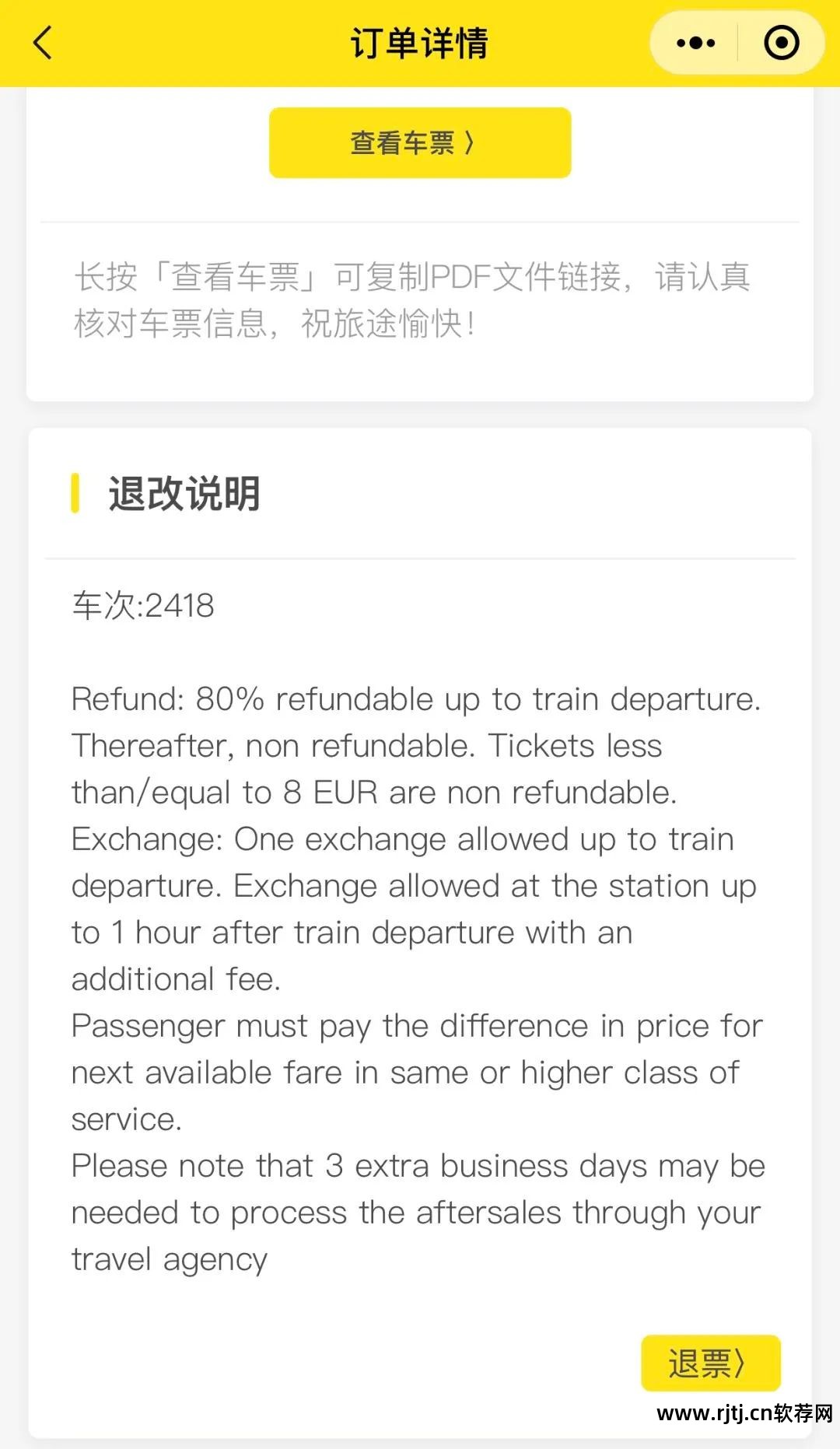This screenshot has height=1449, width=840.
Task: Tap 查看车票 to view the ticket
Action: (x=420, y=143)
